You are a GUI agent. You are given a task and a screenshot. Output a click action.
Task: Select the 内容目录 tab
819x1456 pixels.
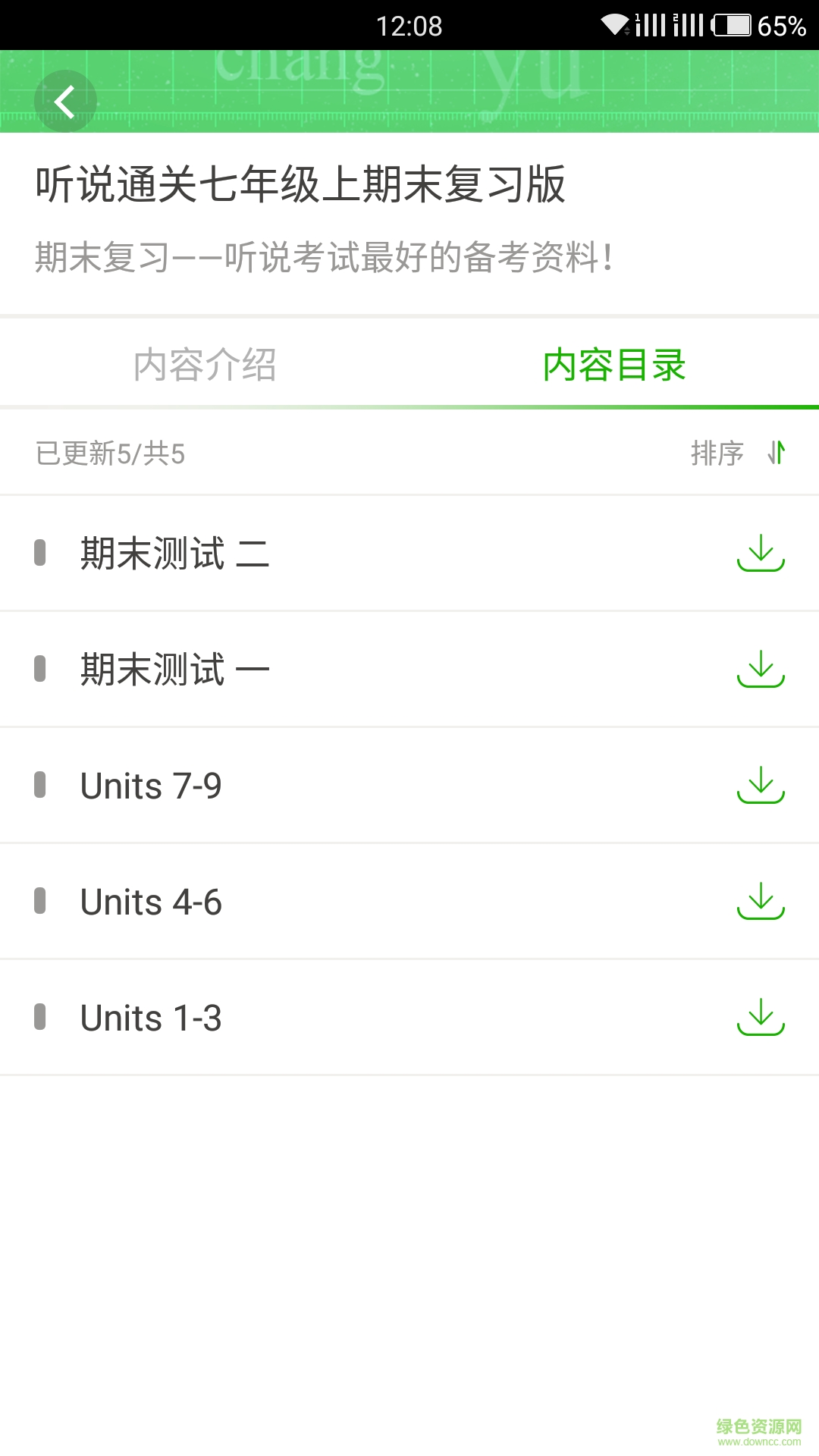pos(613,365)
